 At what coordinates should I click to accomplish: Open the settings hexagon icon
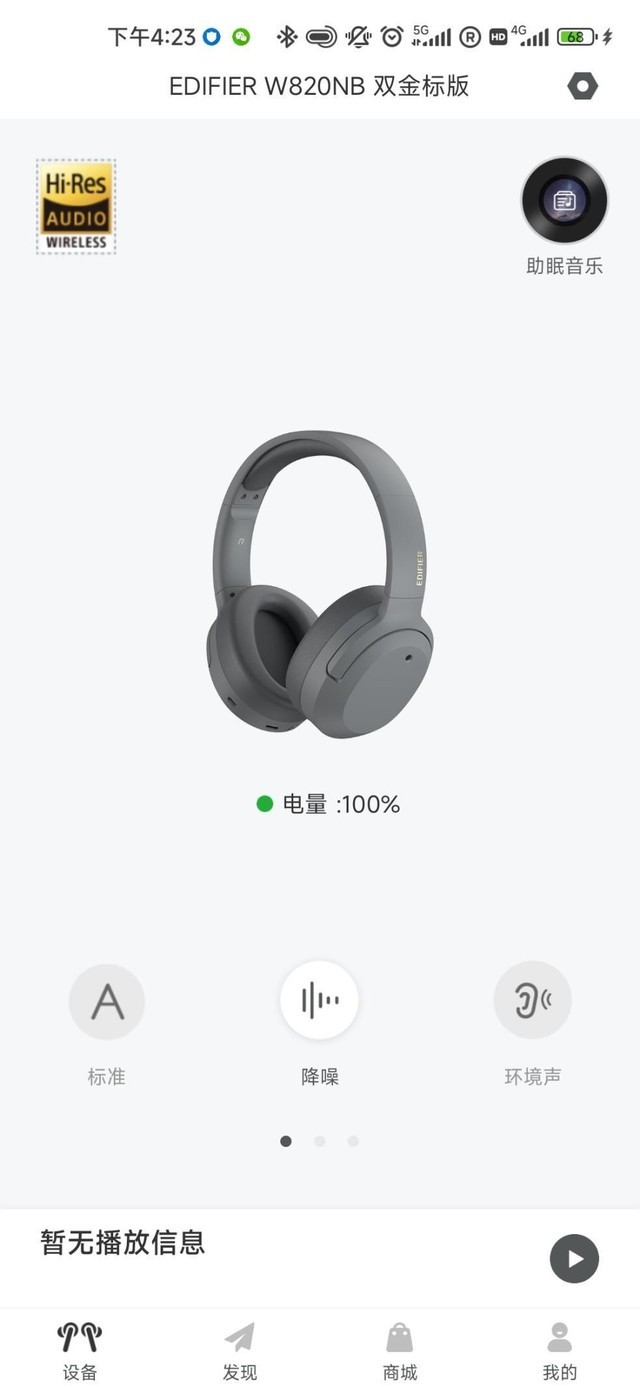[582, 86]
